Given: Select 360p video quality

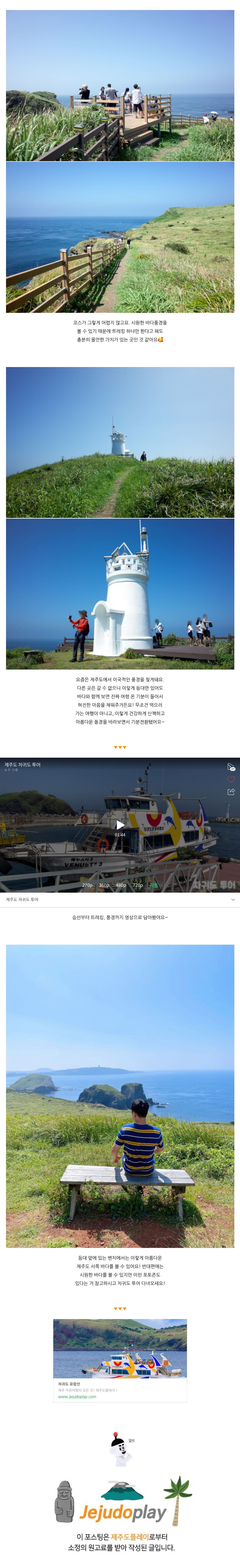Looking at the screenshot, I should point(104,885).
